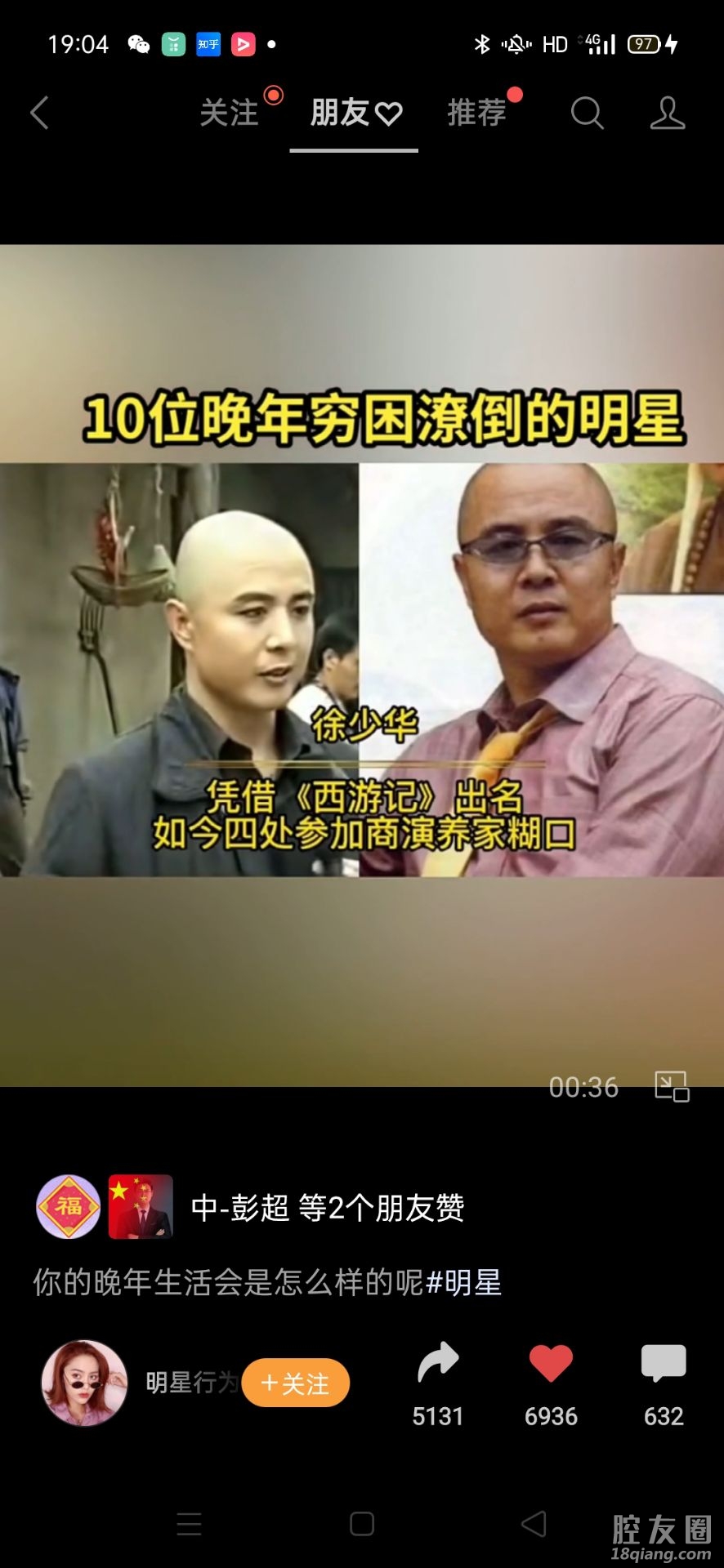This screenshot has height=1568, width=724.
Task: Open the #明星 hashtag
Action: pyautogui.click(x=463, y=1282)
